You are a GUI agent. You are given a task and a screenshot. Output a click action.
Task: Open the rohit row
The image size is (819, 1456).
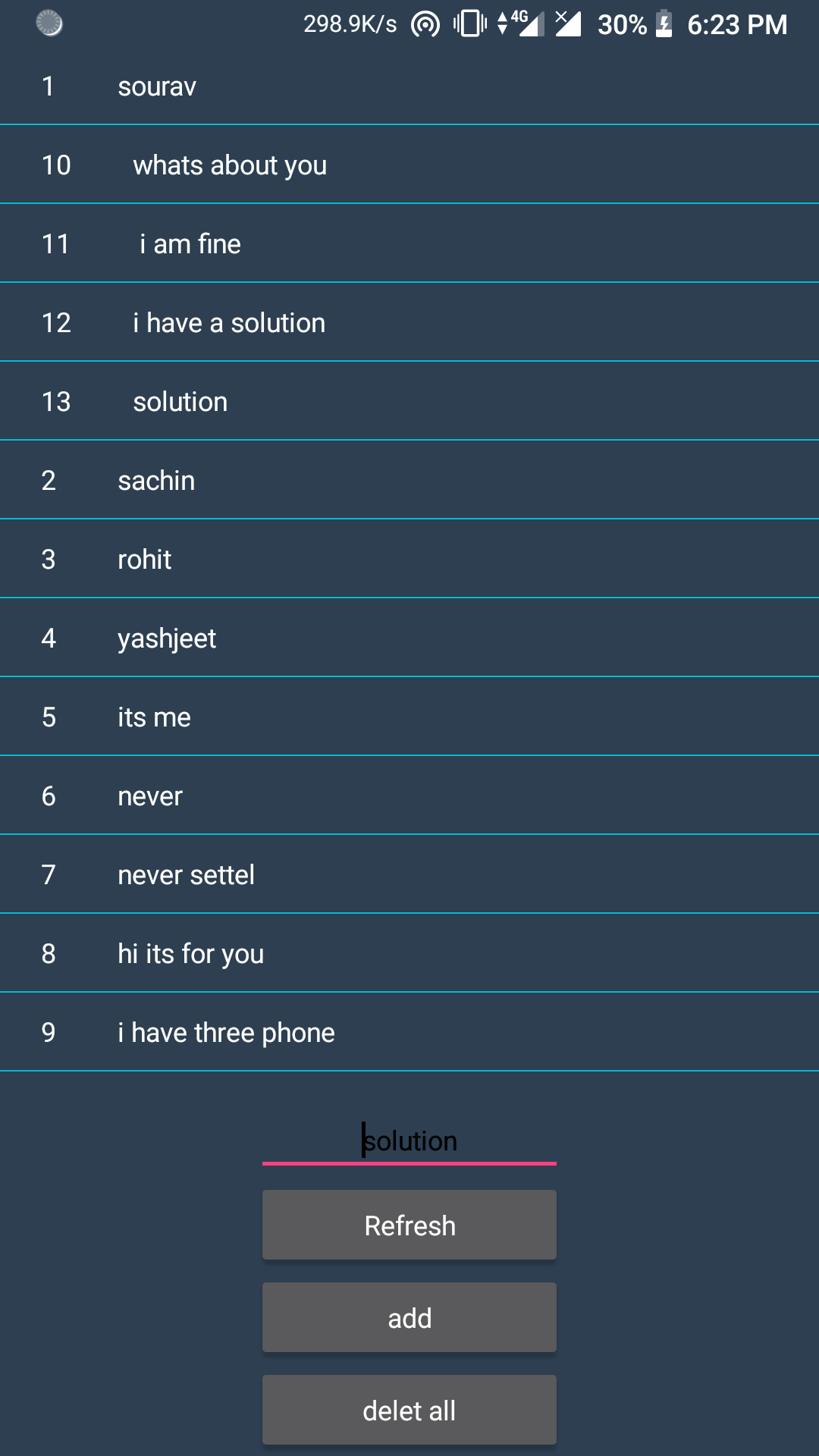[x=409, y=560]
